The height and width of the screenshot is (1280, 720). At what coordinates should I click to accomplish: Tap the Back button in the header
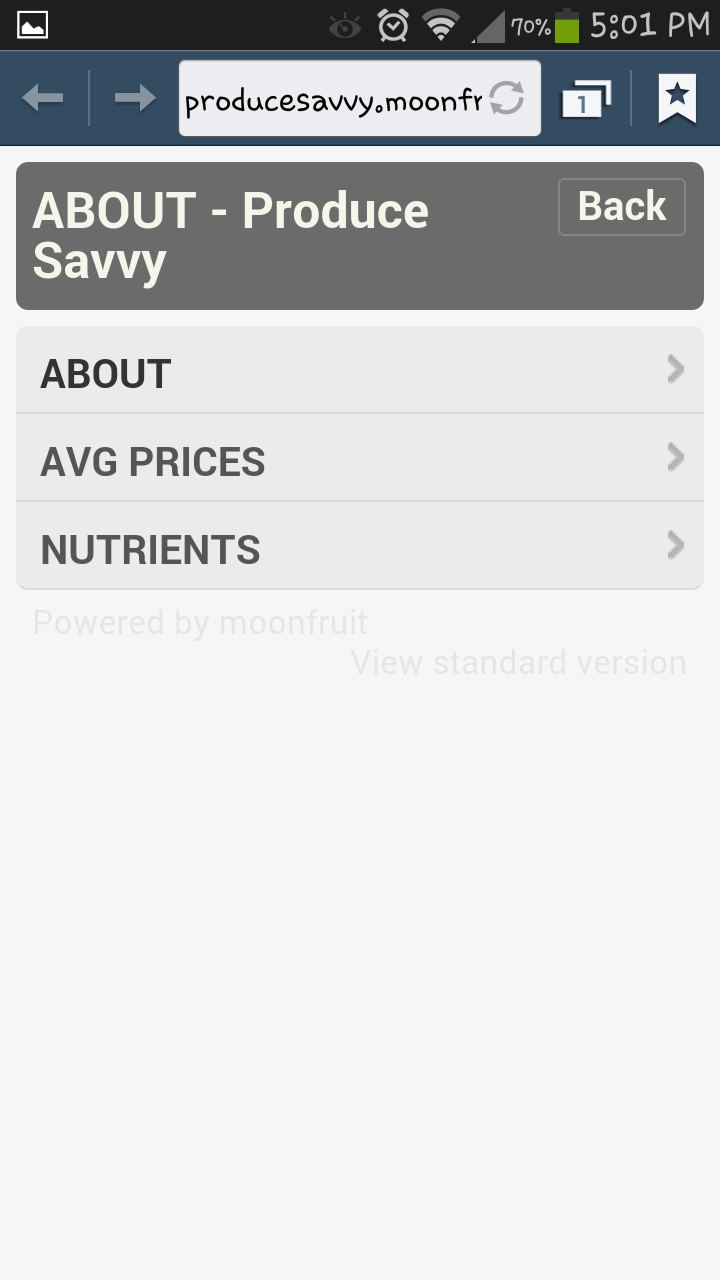click(621, 206)
